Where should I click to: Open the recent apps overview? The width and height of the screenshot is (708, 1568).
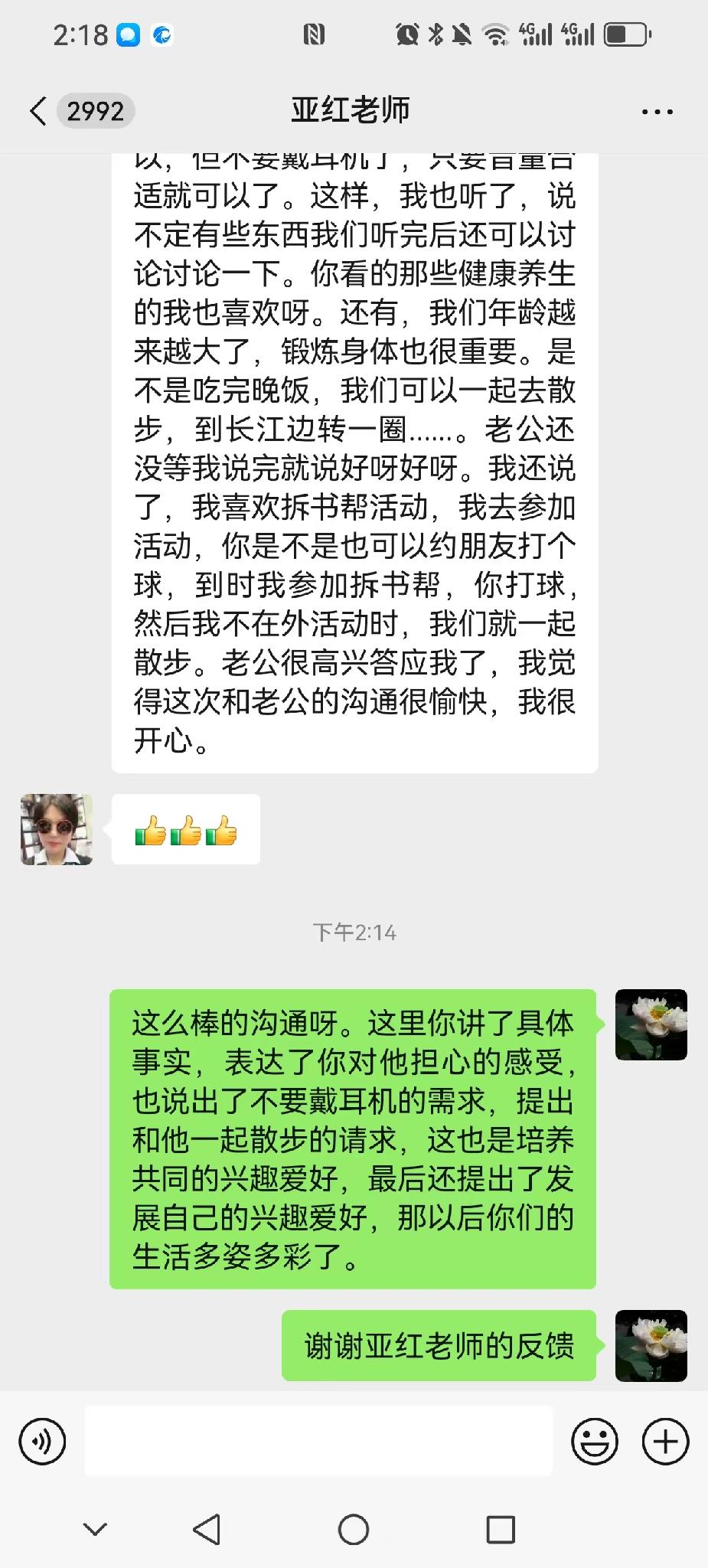pyautogui.click(x=501, y=1530)
